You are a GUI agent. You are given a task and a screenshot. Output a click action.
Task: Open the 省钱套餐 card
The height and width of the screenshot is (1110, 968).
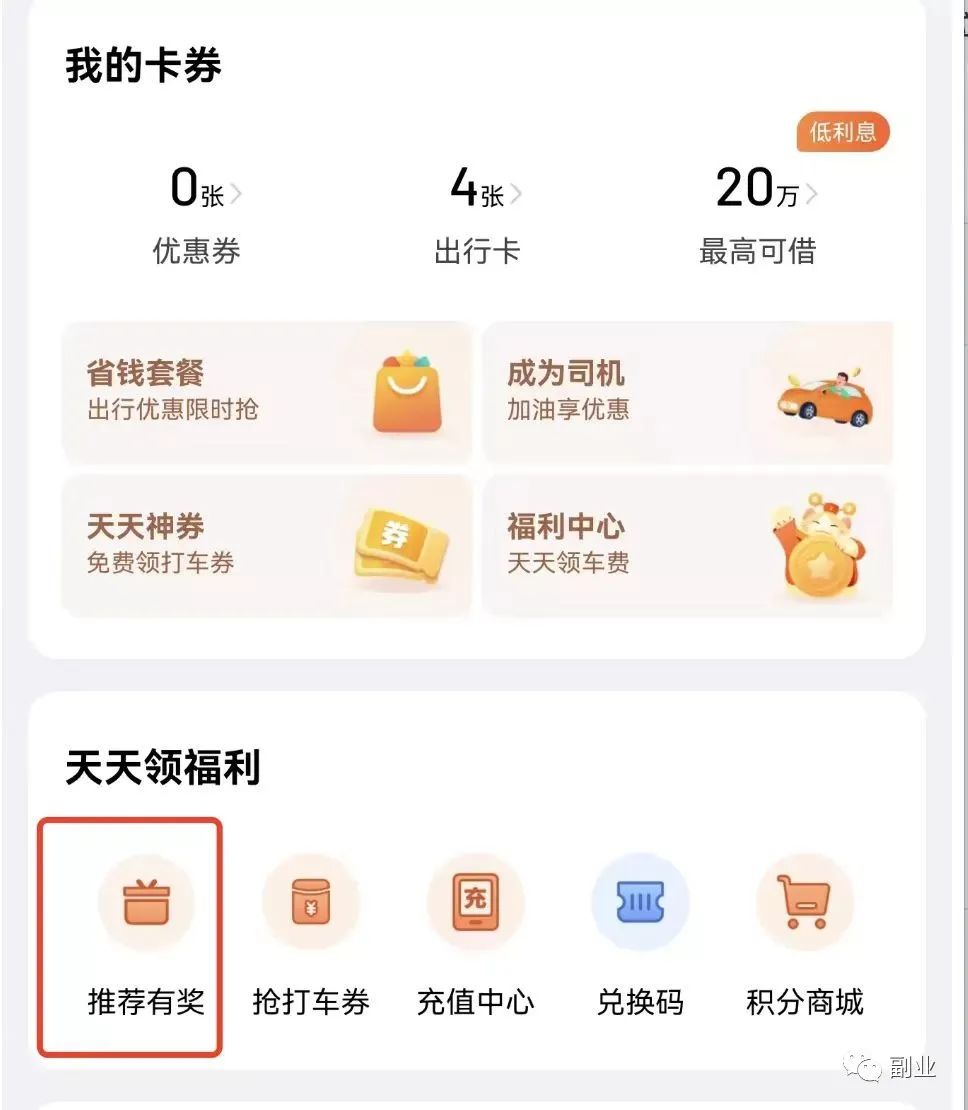point(266,392)
